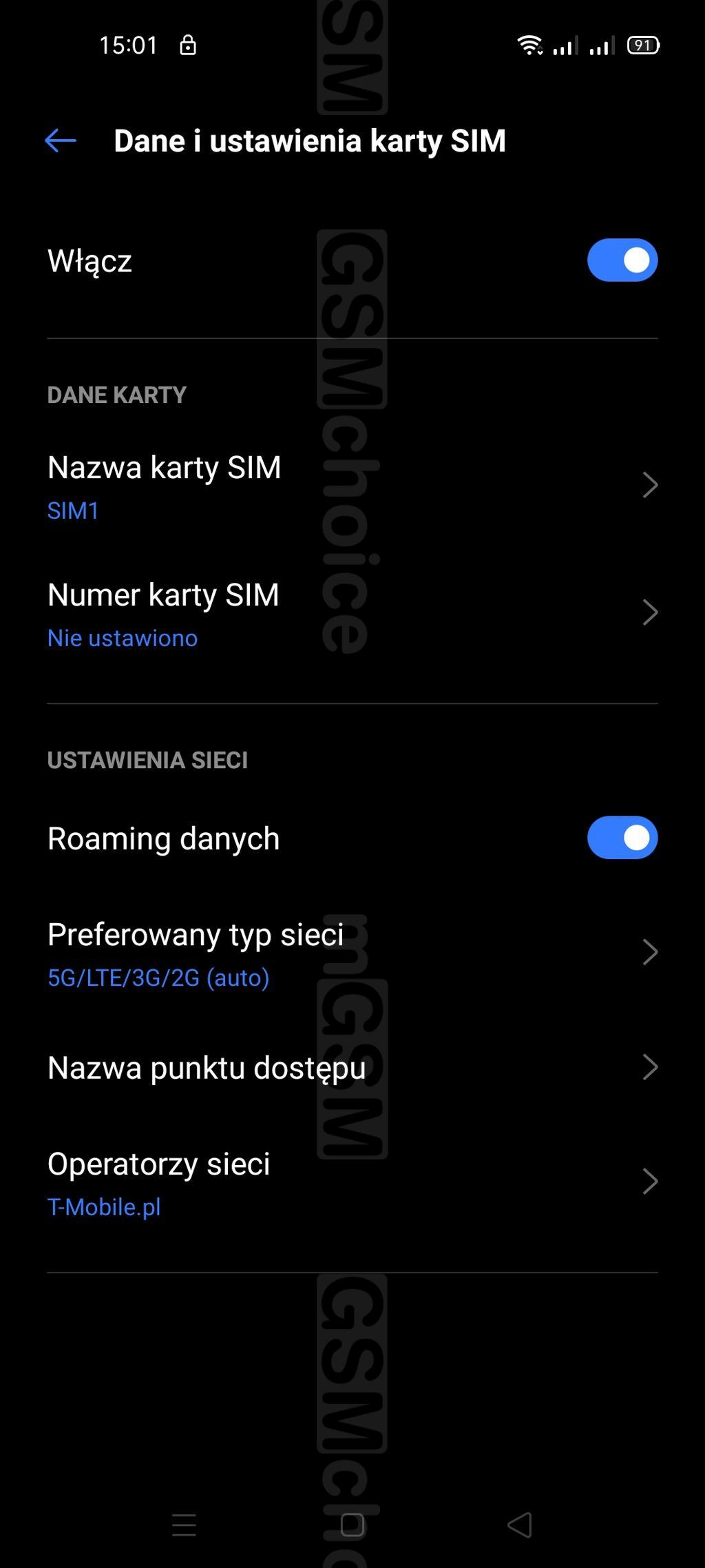Go back using the top arrow
705x1568 pixels.
[x=61, y=141]
